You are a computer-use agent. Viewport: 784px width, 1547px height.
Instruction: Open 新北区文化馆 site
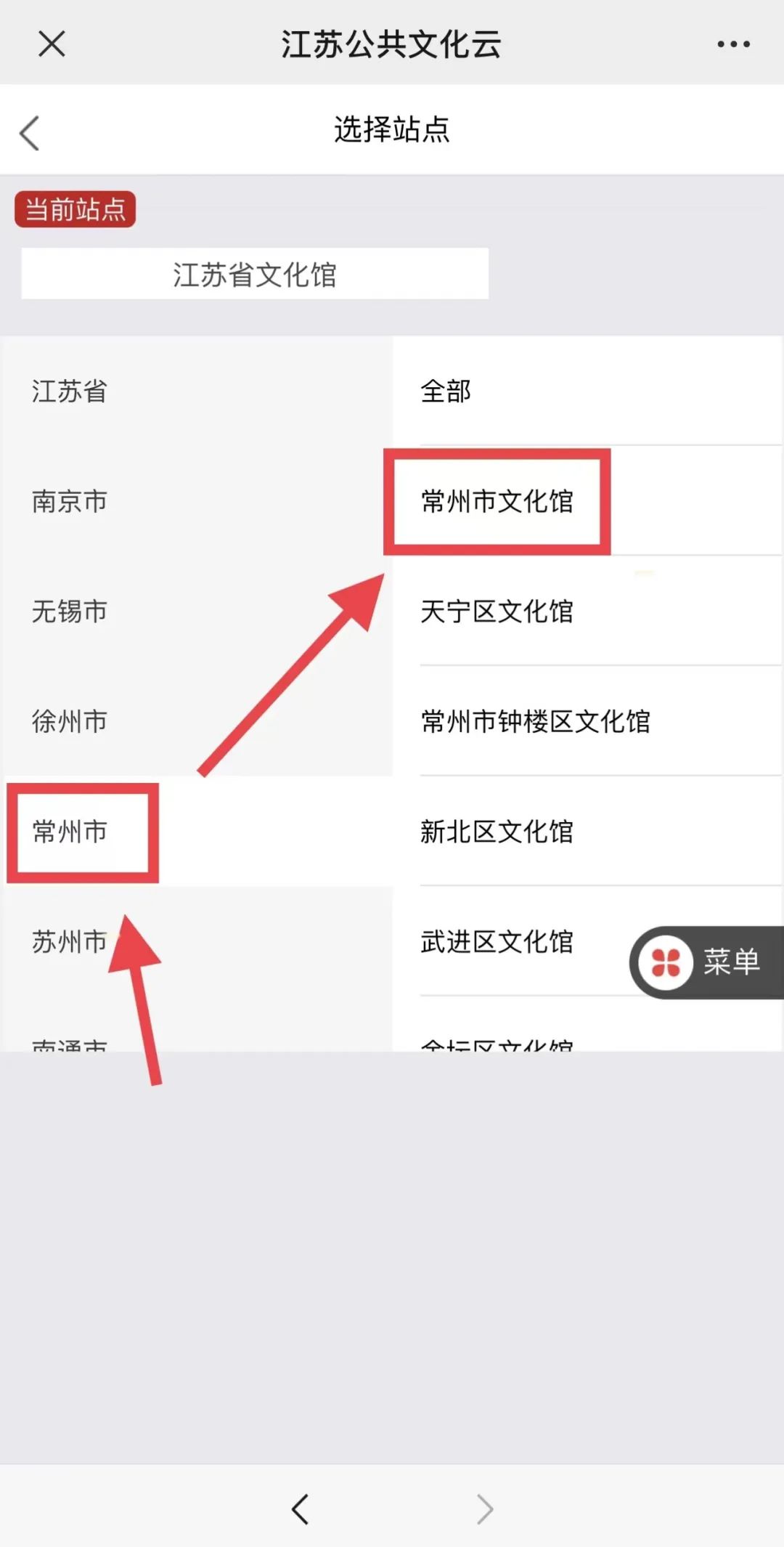497,832
